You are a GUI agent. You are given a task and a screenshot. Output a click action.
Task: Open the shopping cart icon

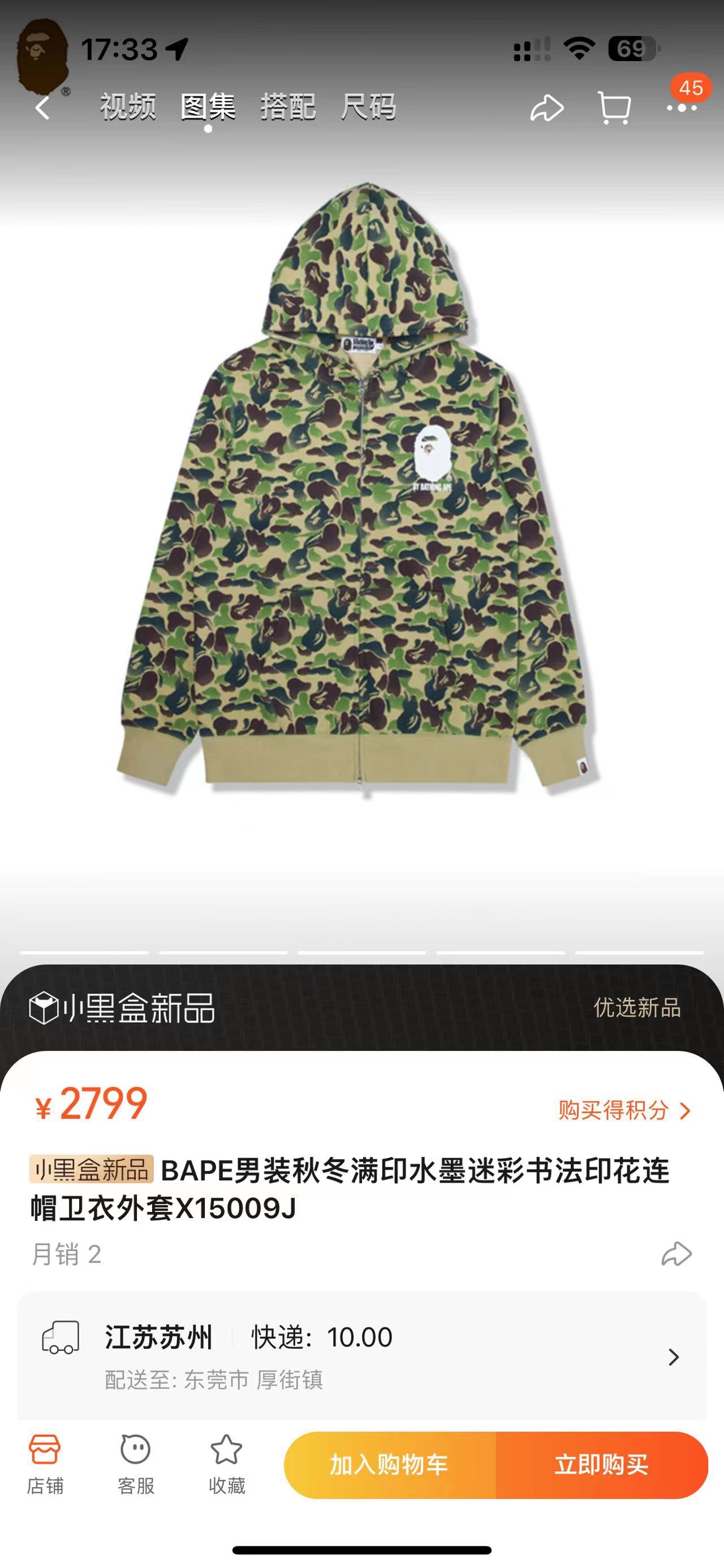[x=614, y=109]
